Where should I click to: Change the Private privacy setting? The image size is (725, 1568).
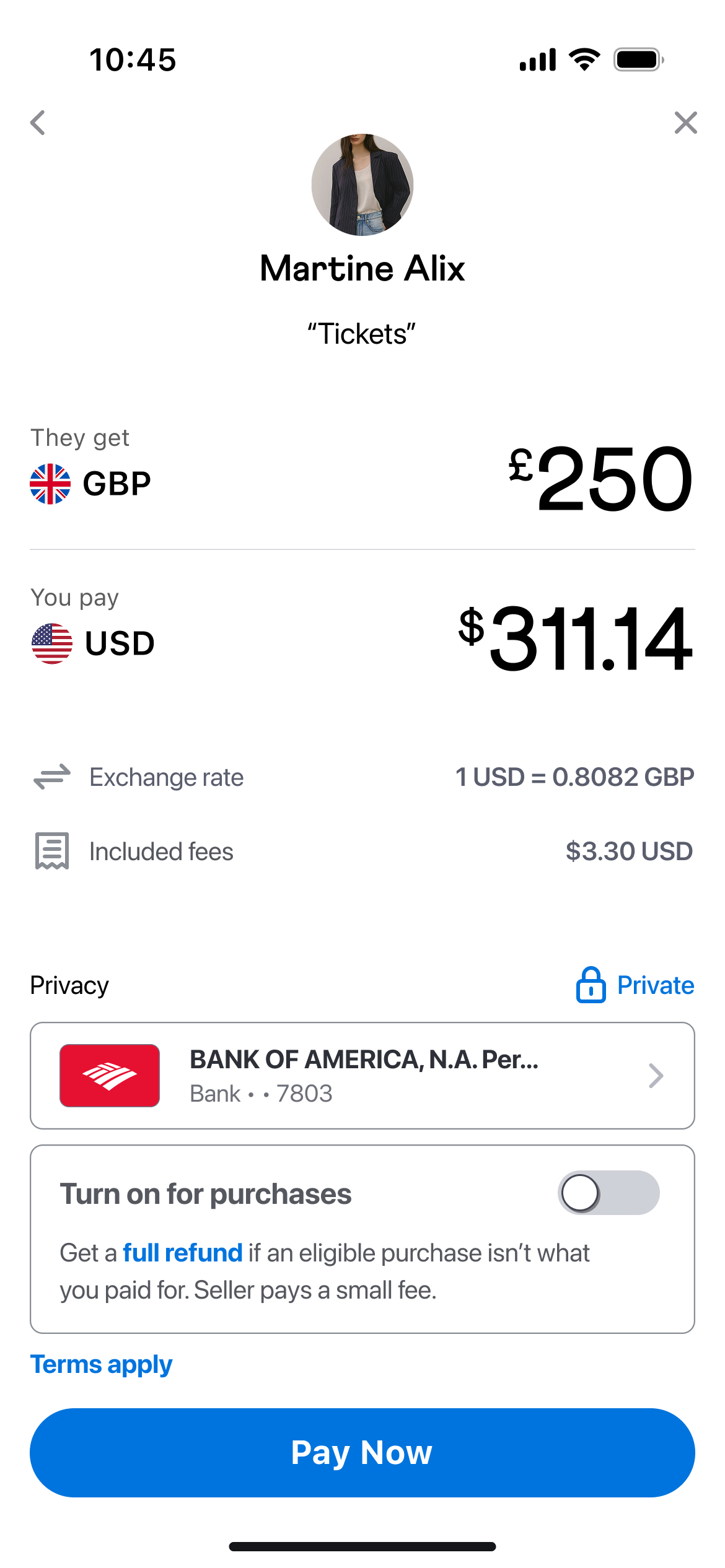(x=635, y=985)
